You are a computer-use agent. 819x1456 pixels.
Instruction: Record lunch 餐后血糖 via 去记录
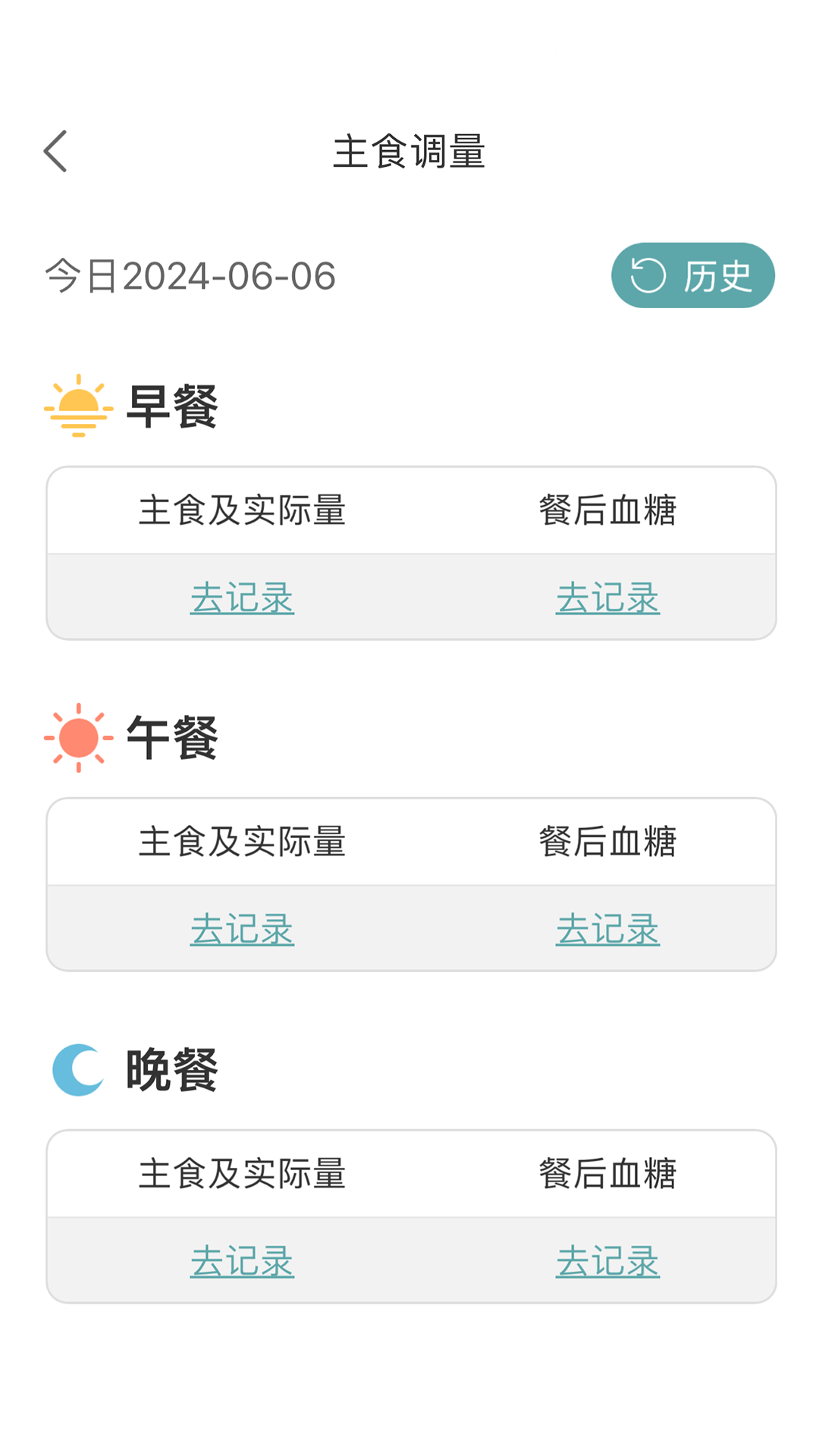(607, 929)
